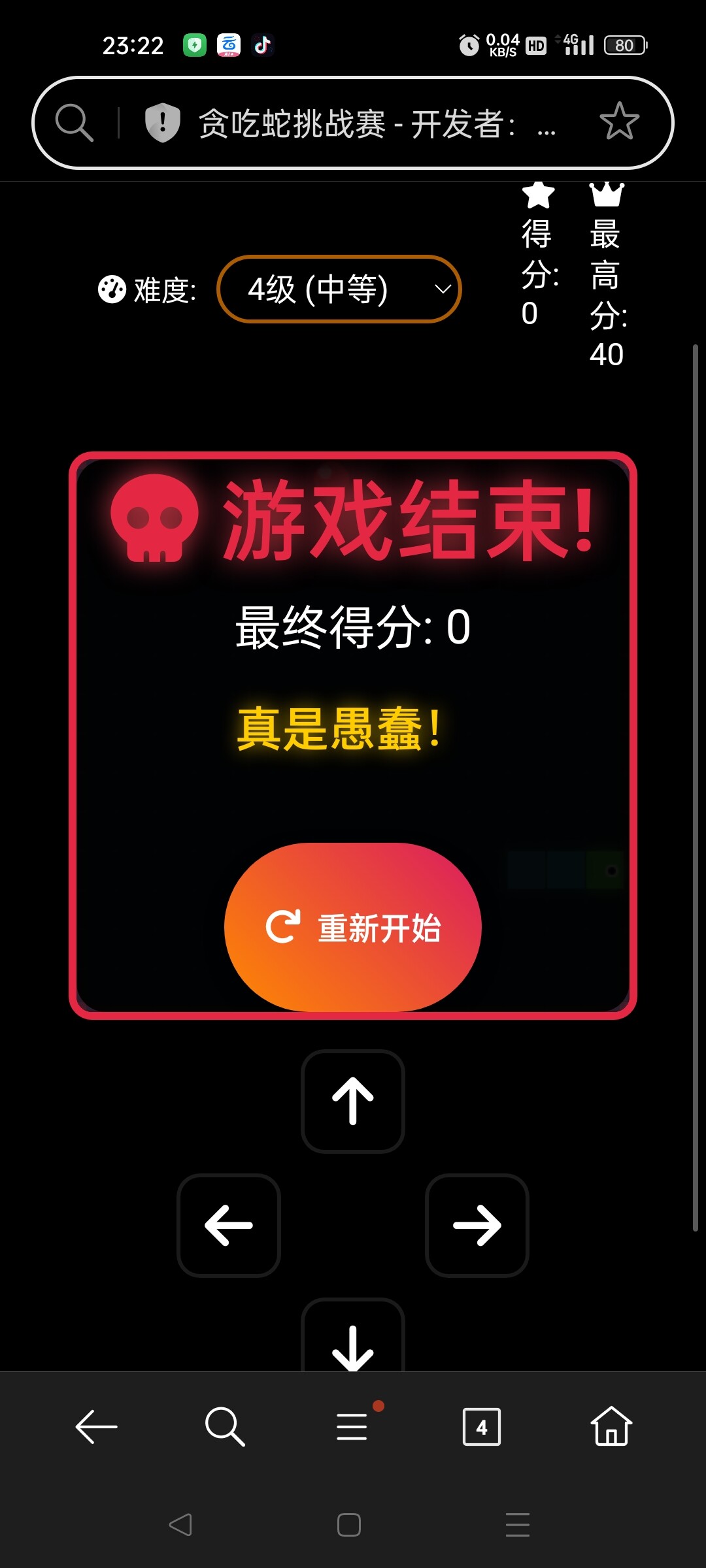The width and height of the screenshot is (706, 1568).
Task: Go to the browser home page
Action: pos(611,1426)
